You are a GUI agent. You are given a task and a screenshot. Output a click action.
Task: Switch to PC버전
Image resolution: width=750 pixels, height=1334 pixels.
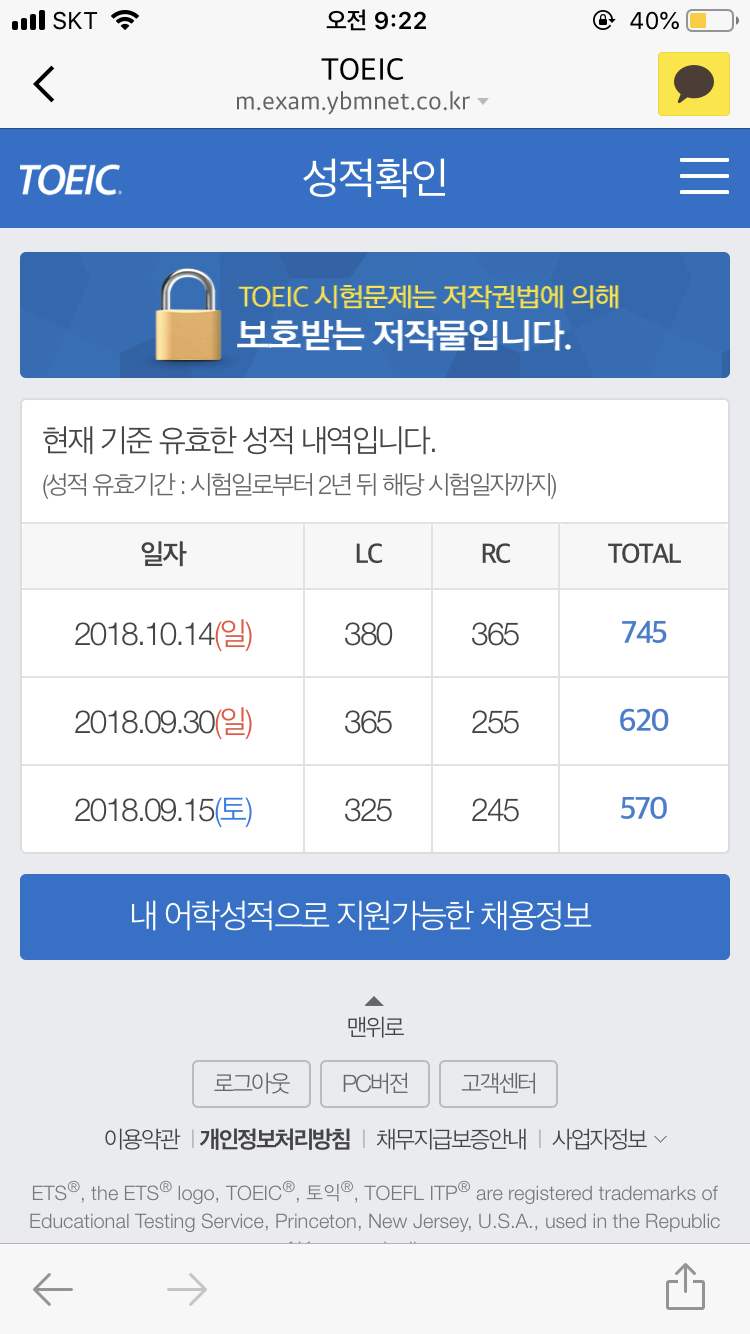tap(375, 1084)
